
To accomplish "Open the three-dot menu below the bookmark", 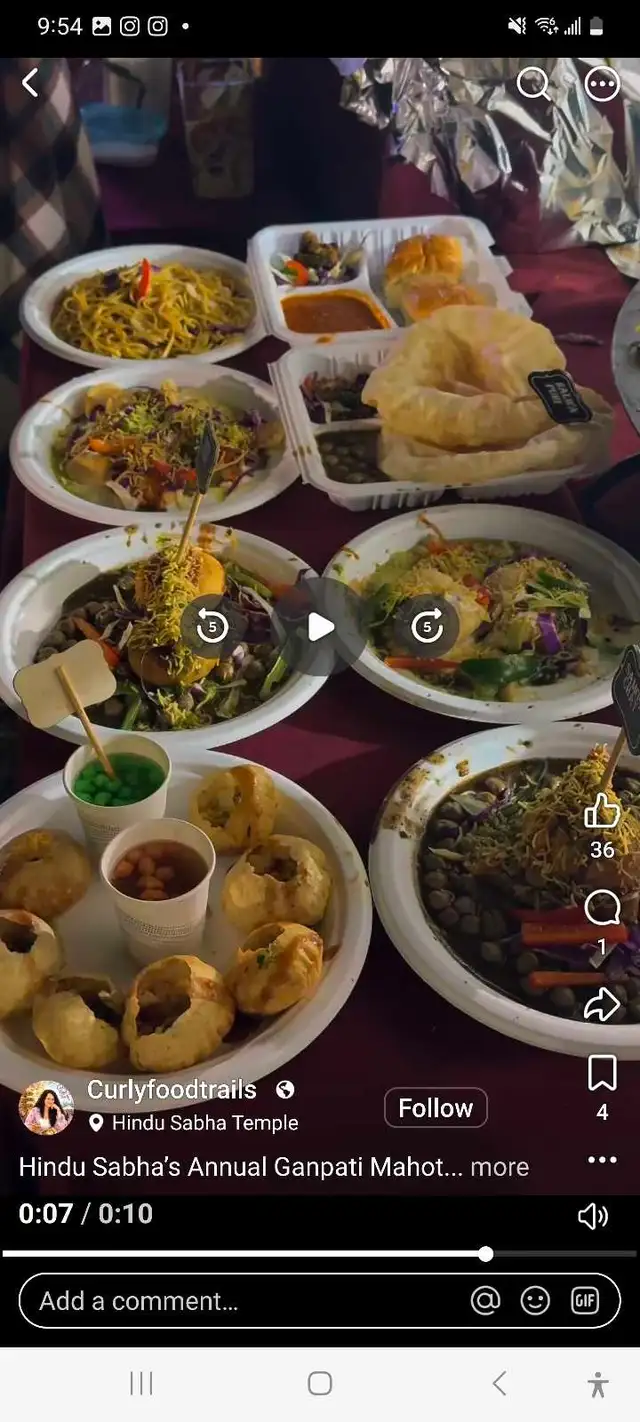I will pyautogui.click(x=602, y=1160).
